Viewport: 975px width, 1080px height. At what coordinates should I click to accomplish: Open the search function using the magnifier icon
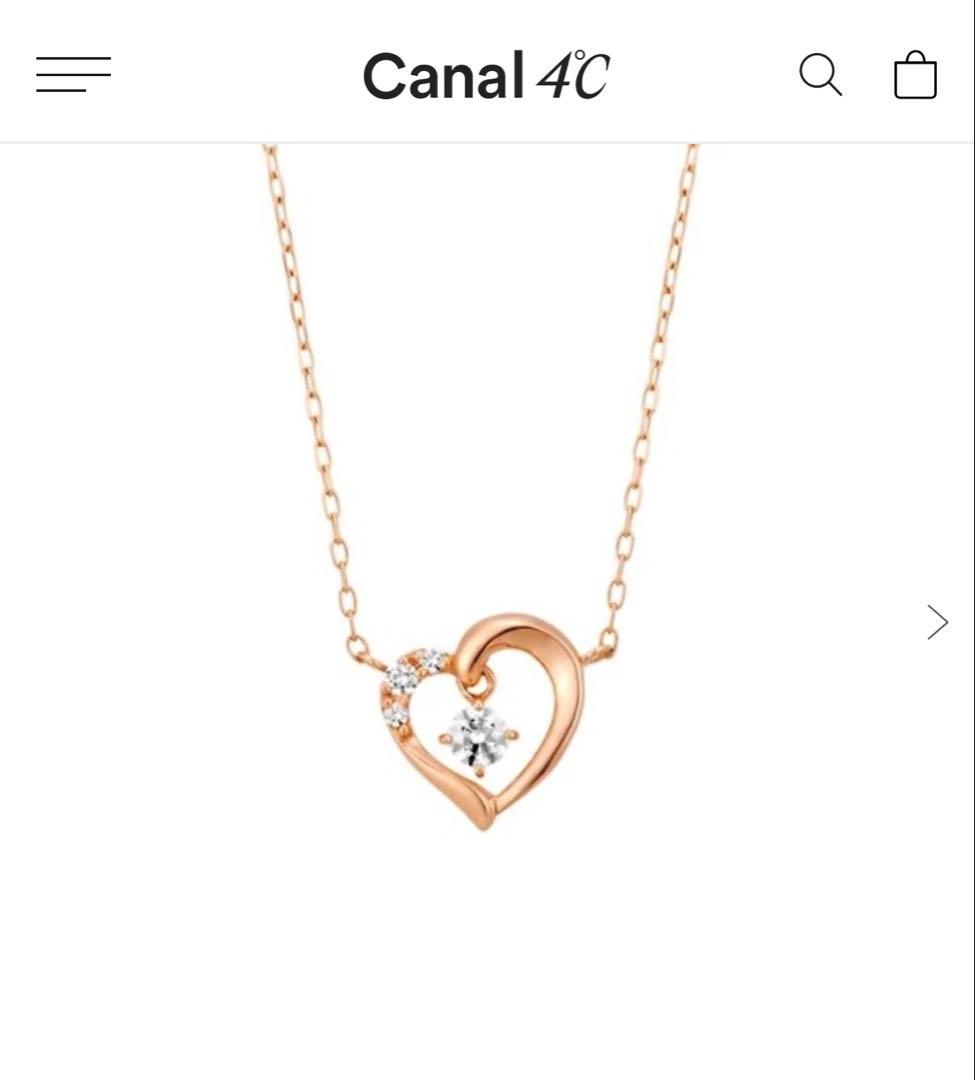point(820,74)
